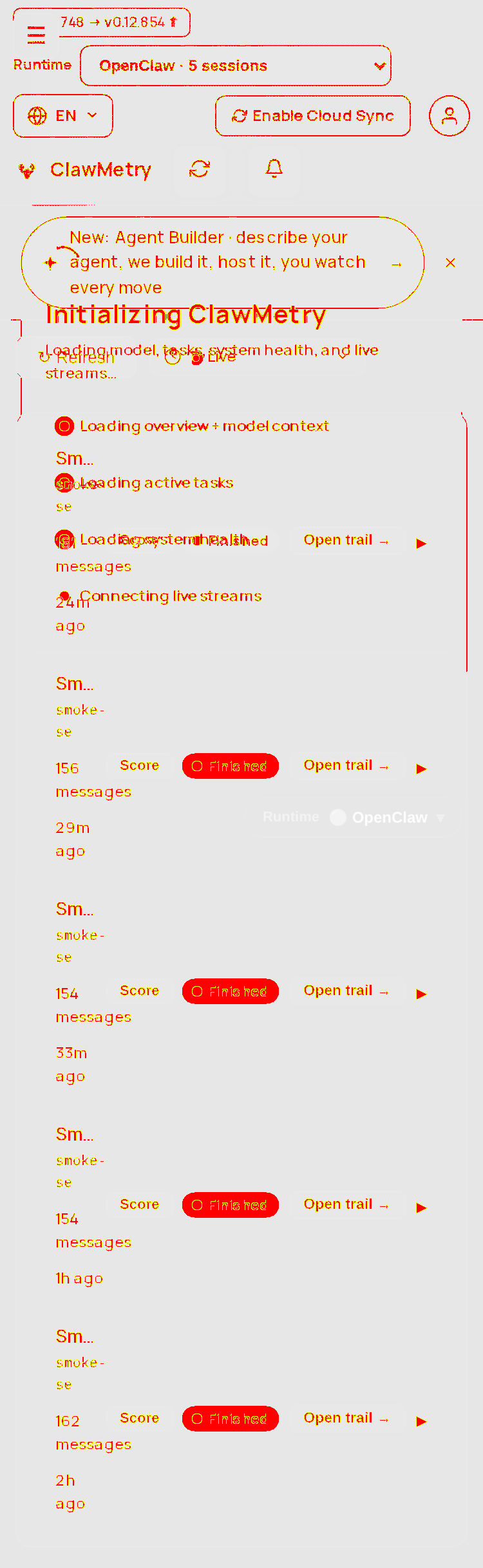Screen dimensions: 483x1568
Task: Open the notifications bell
Action: point(274,169)
